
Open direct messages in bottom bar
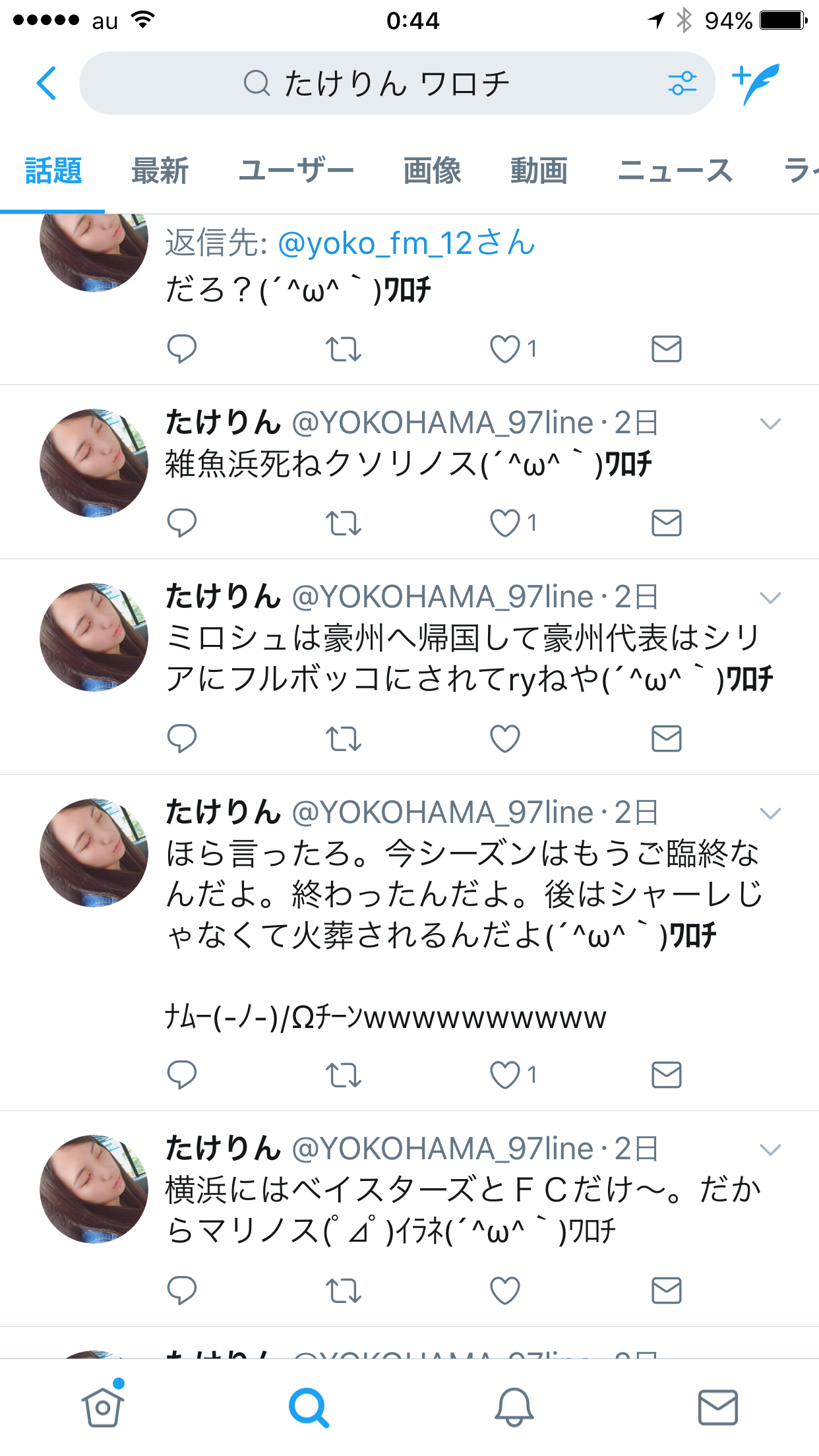click(717, 1407)
